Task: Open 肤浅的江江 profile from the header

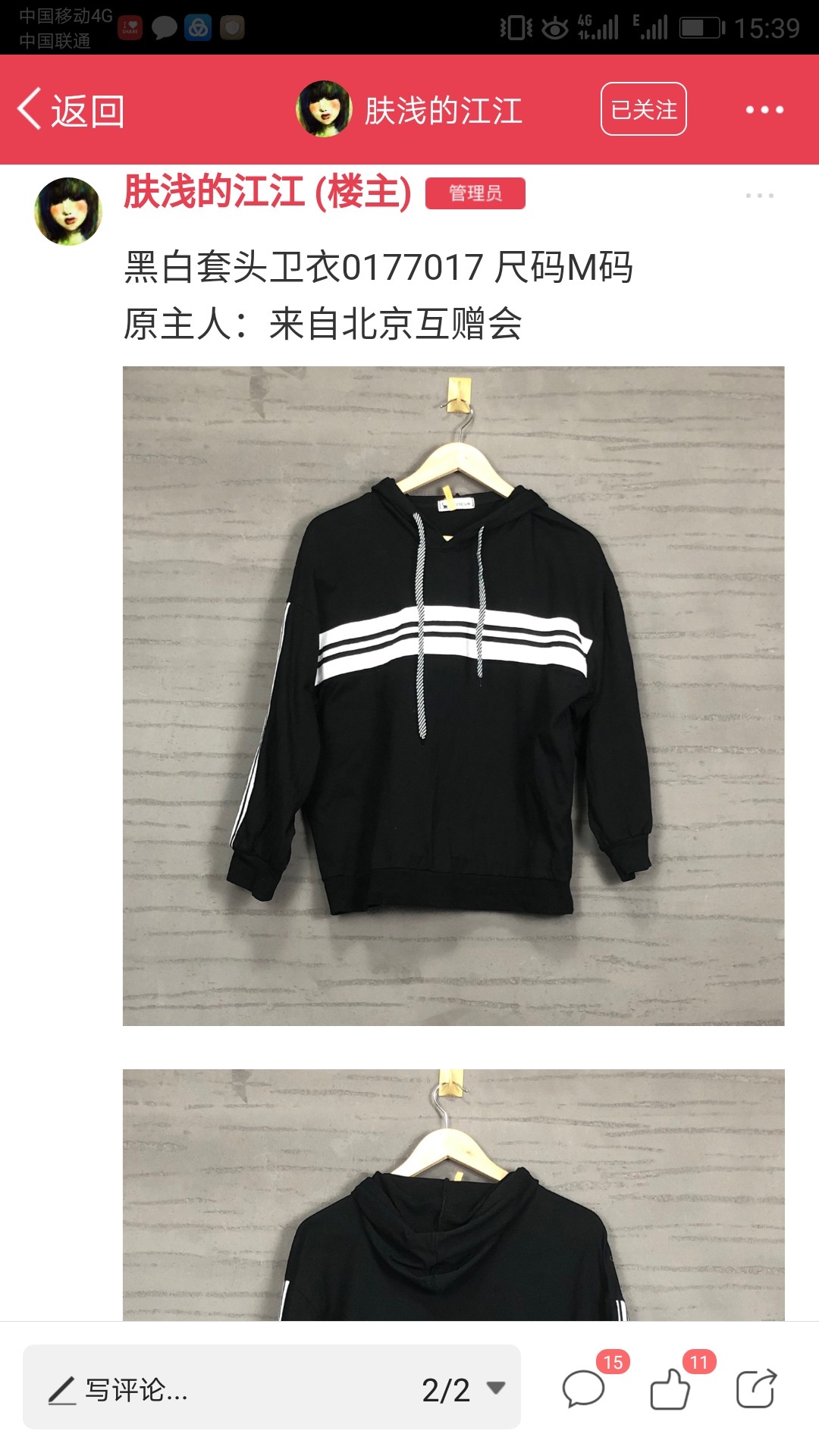Action: click(x=409, y=110)
